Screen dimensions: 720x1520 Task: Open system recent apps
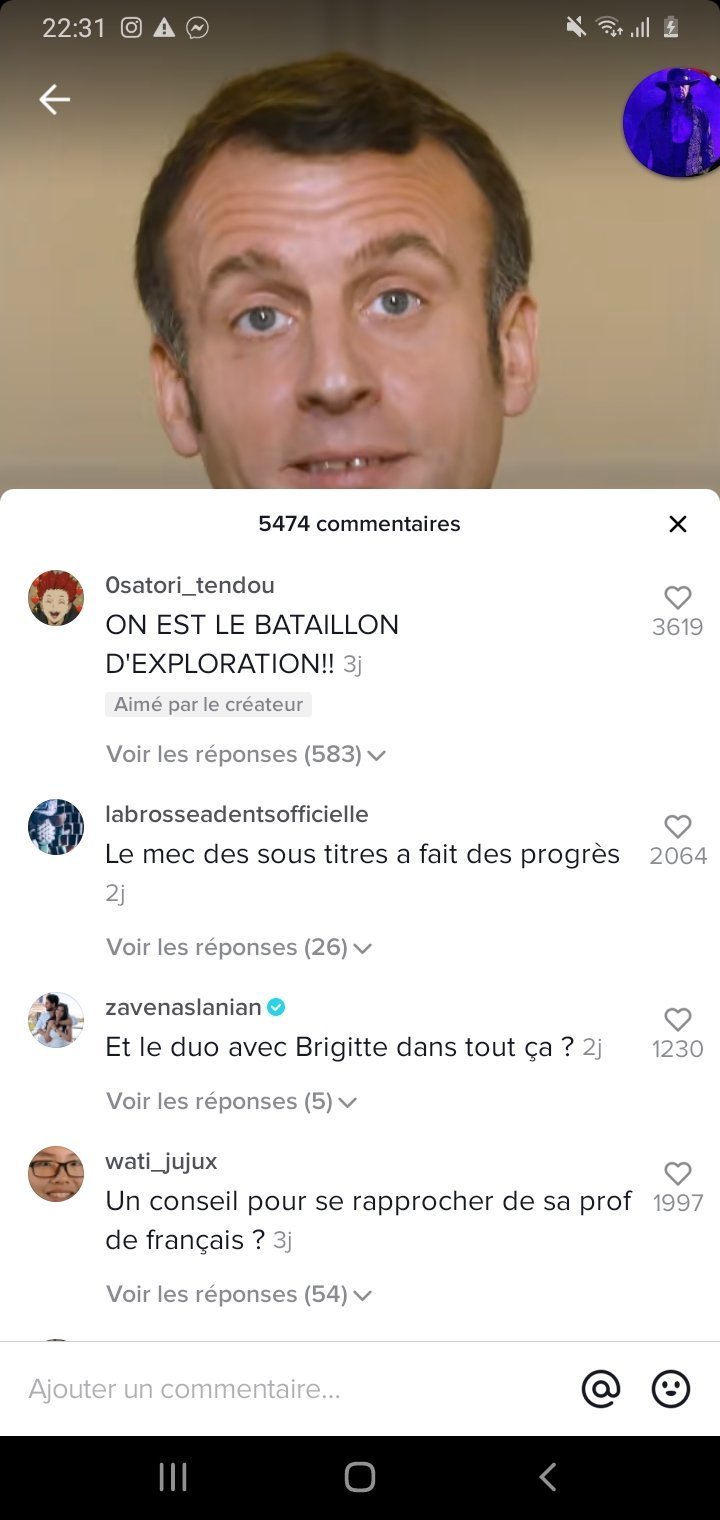tap(173, 1477)
